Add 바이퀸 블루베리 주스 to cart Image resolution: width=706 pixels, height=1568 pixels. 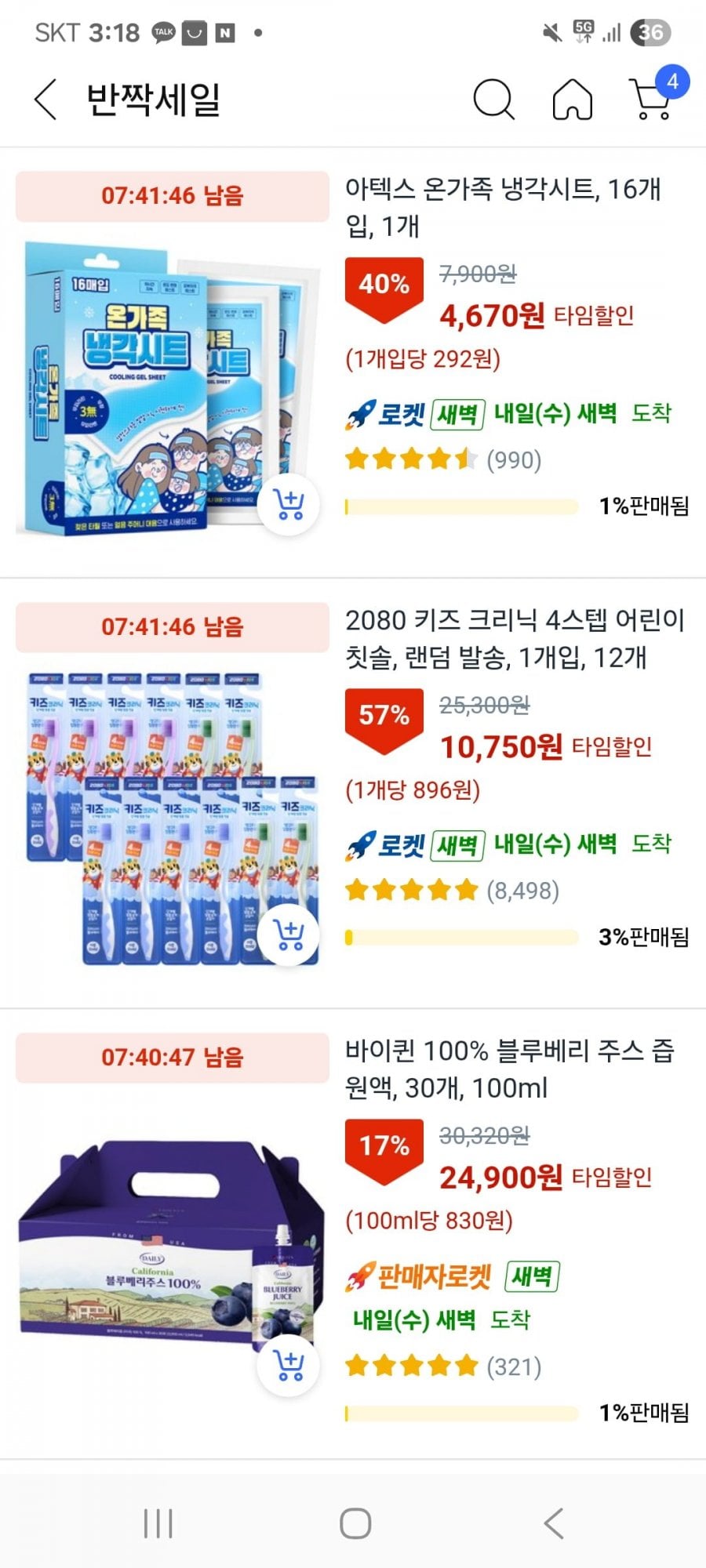tap(289, 1365)
